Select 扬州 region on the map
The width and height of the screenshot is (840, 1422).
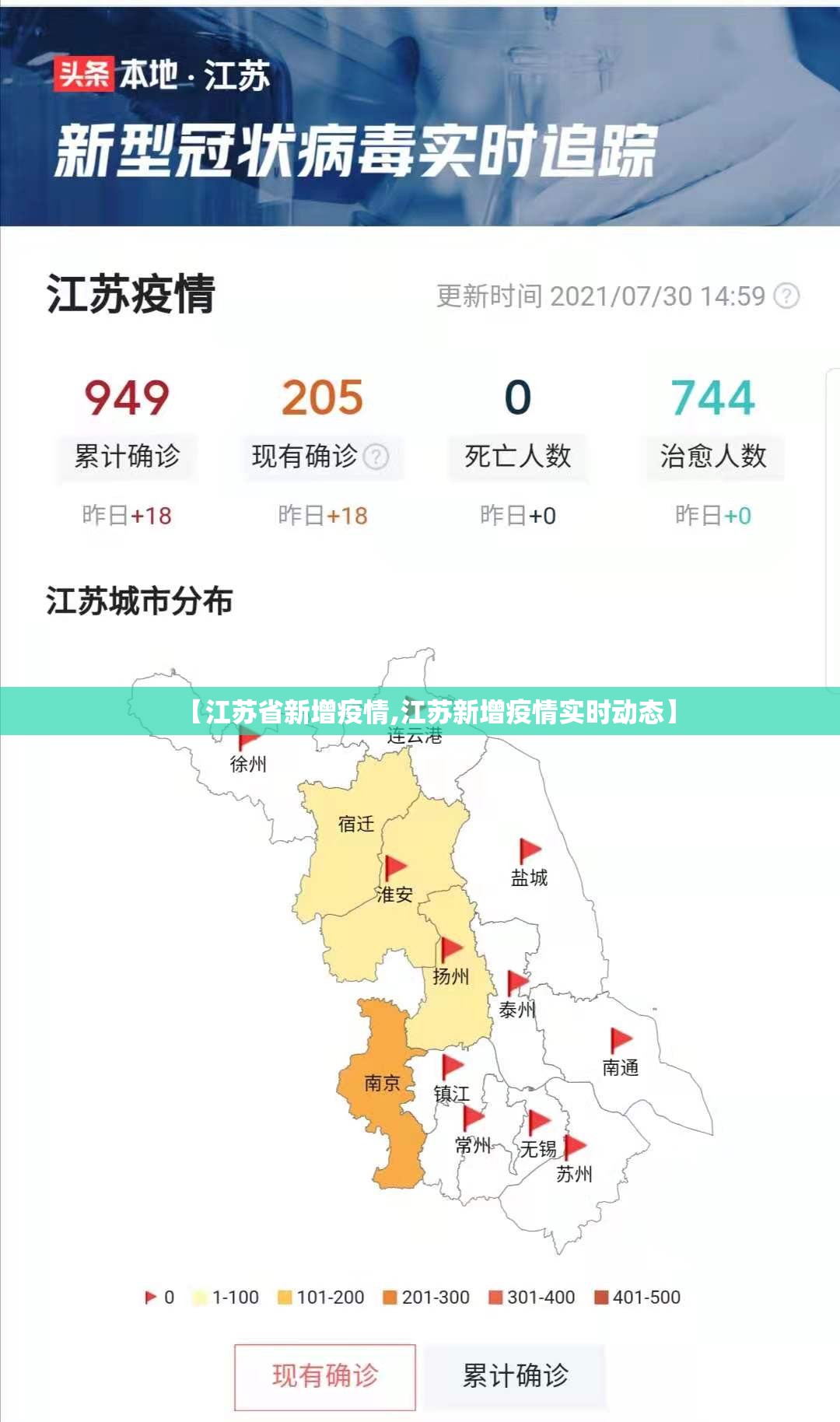(451, 975)
